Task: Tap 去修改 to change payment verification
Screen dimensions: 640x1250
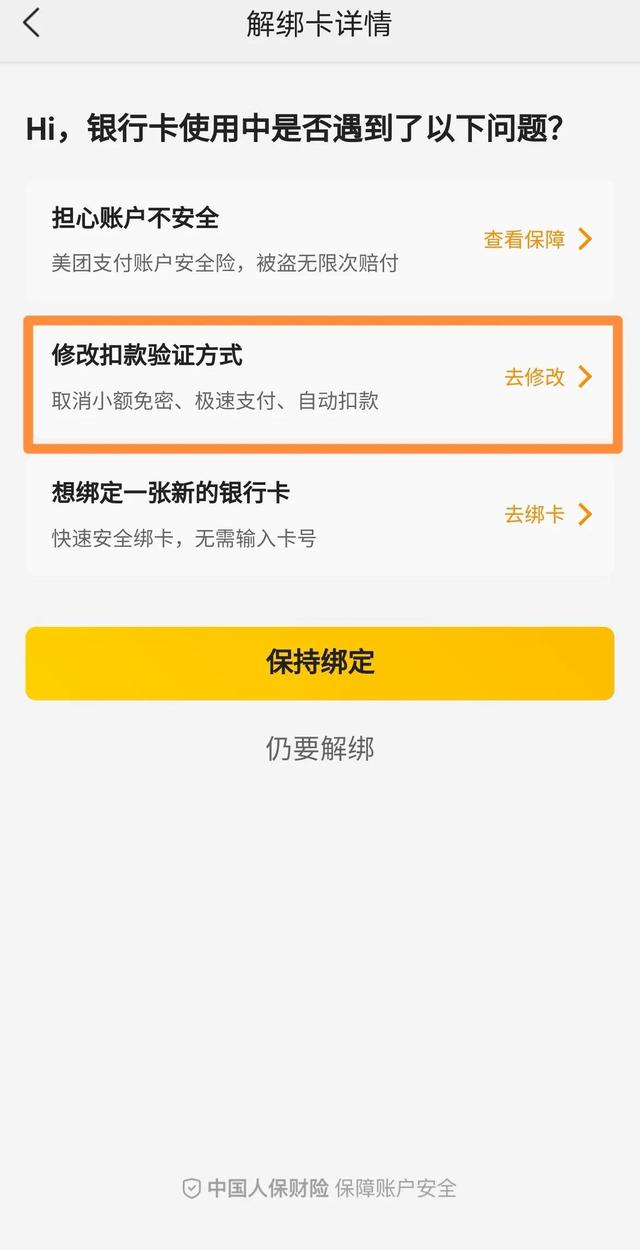Action: click(547, 377)
